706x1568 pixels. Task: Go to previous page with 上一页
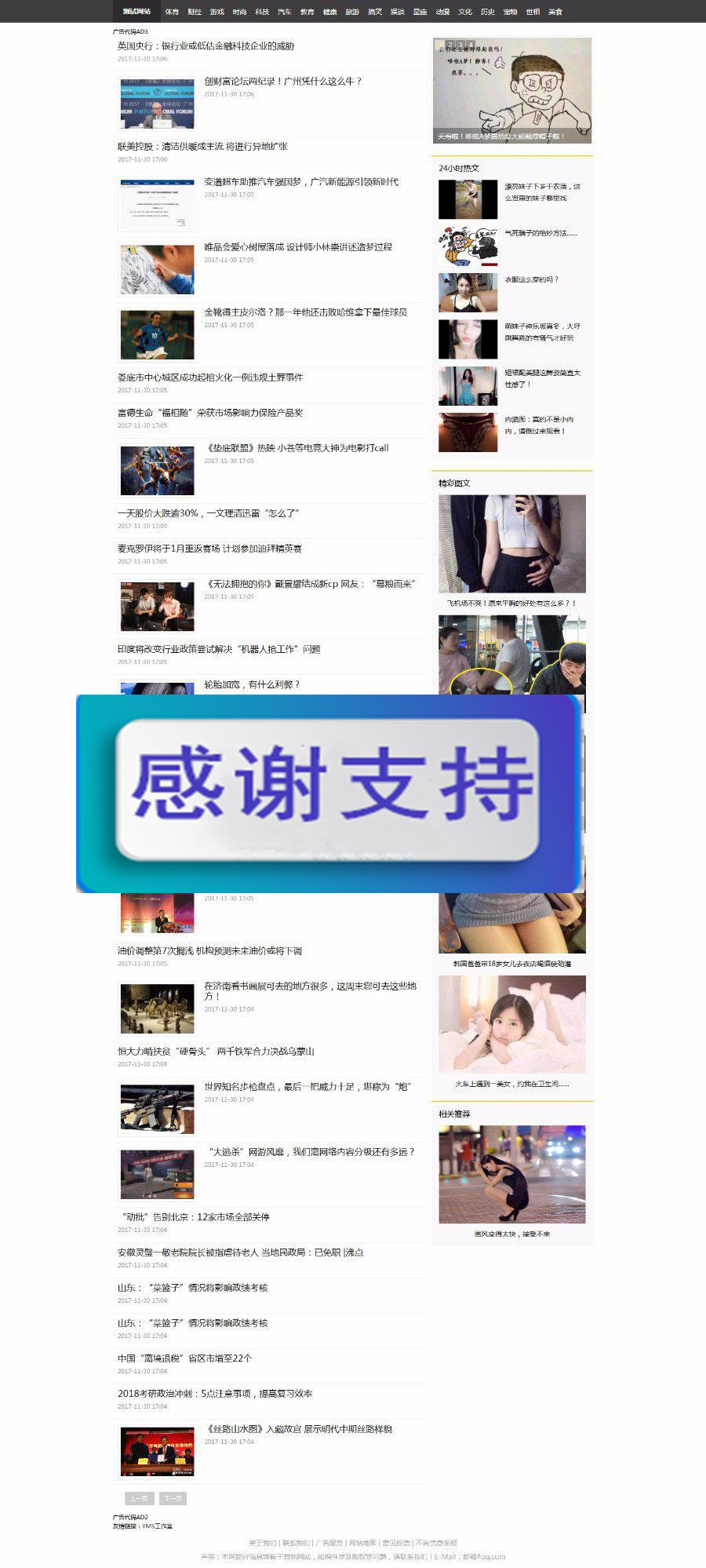click(139, 1498)
